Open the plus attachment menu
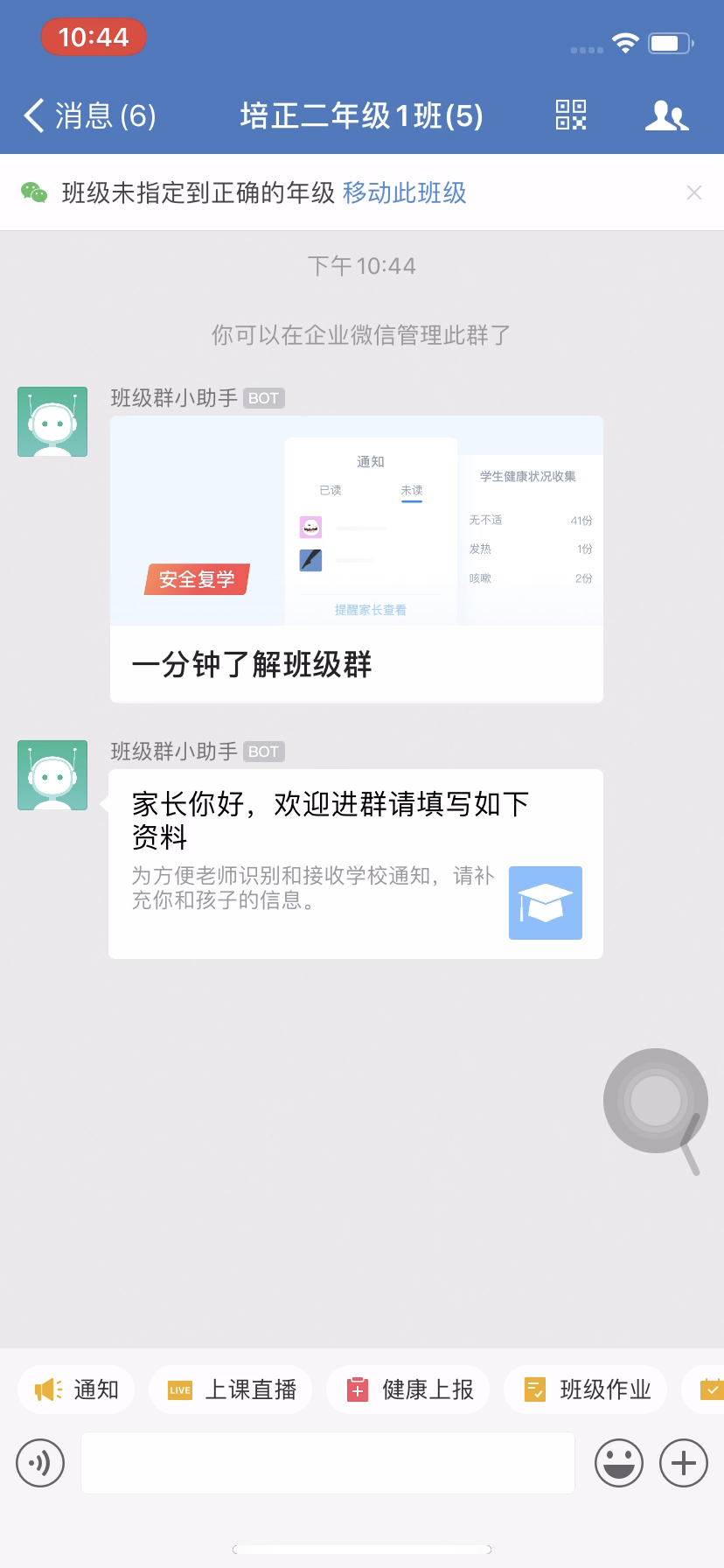Screen dimensions: 724x1568 (x=684, y=1462)
